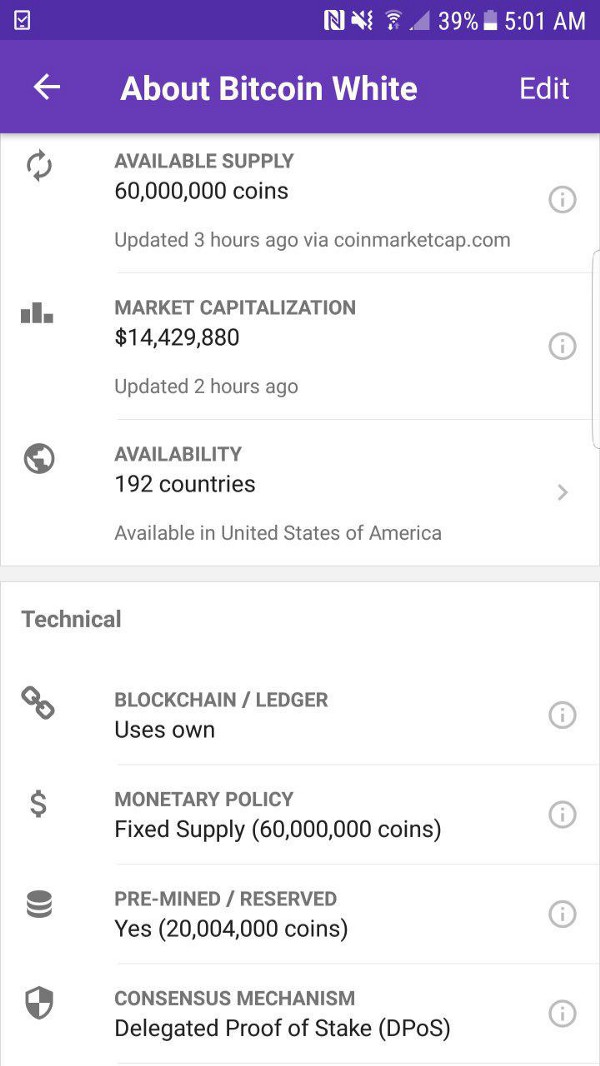Viewport: 600px width, 1066px height.
Task: Go back using the arrow icon
Action: point(47,87)
